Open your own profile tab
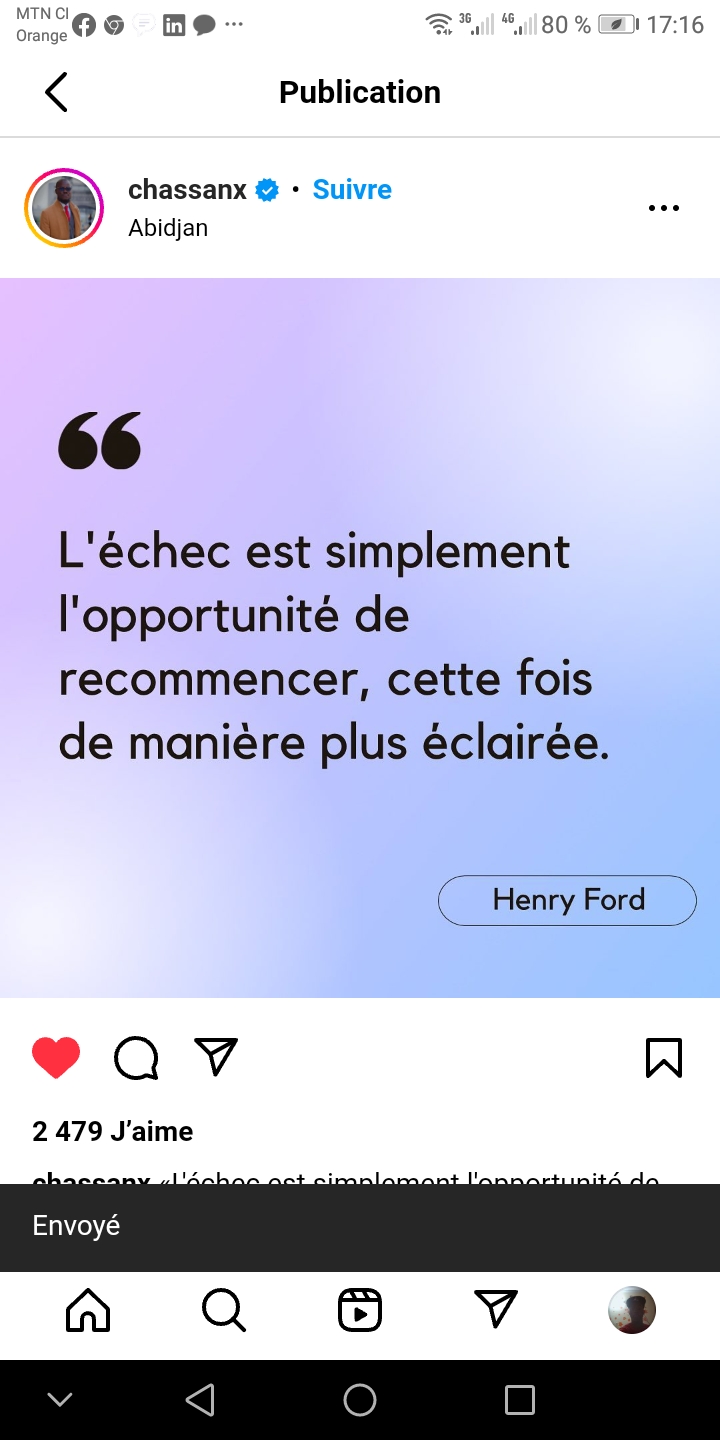 click(x=632, y=1310)
